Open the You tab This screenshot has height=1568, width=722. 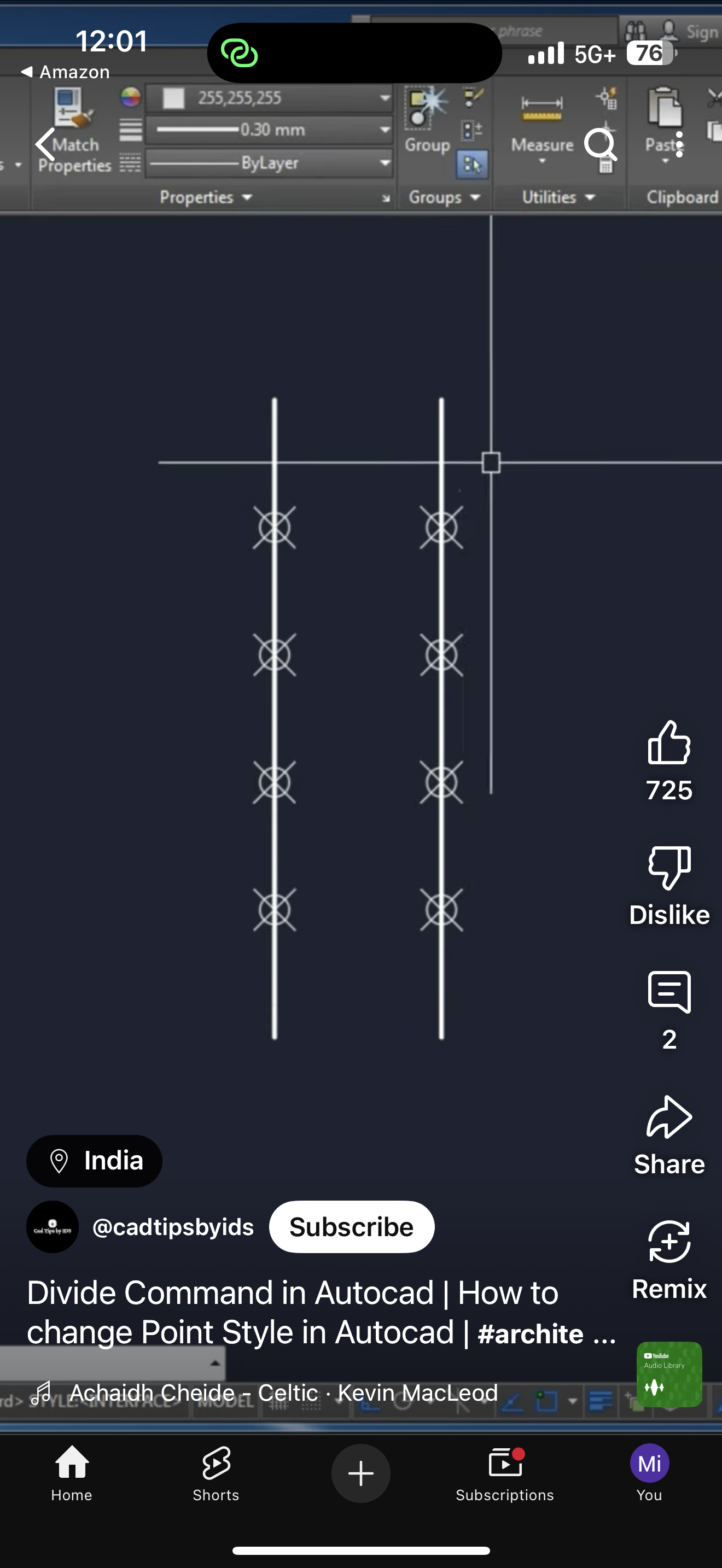pyautogui.click(x=649, y=1473)
